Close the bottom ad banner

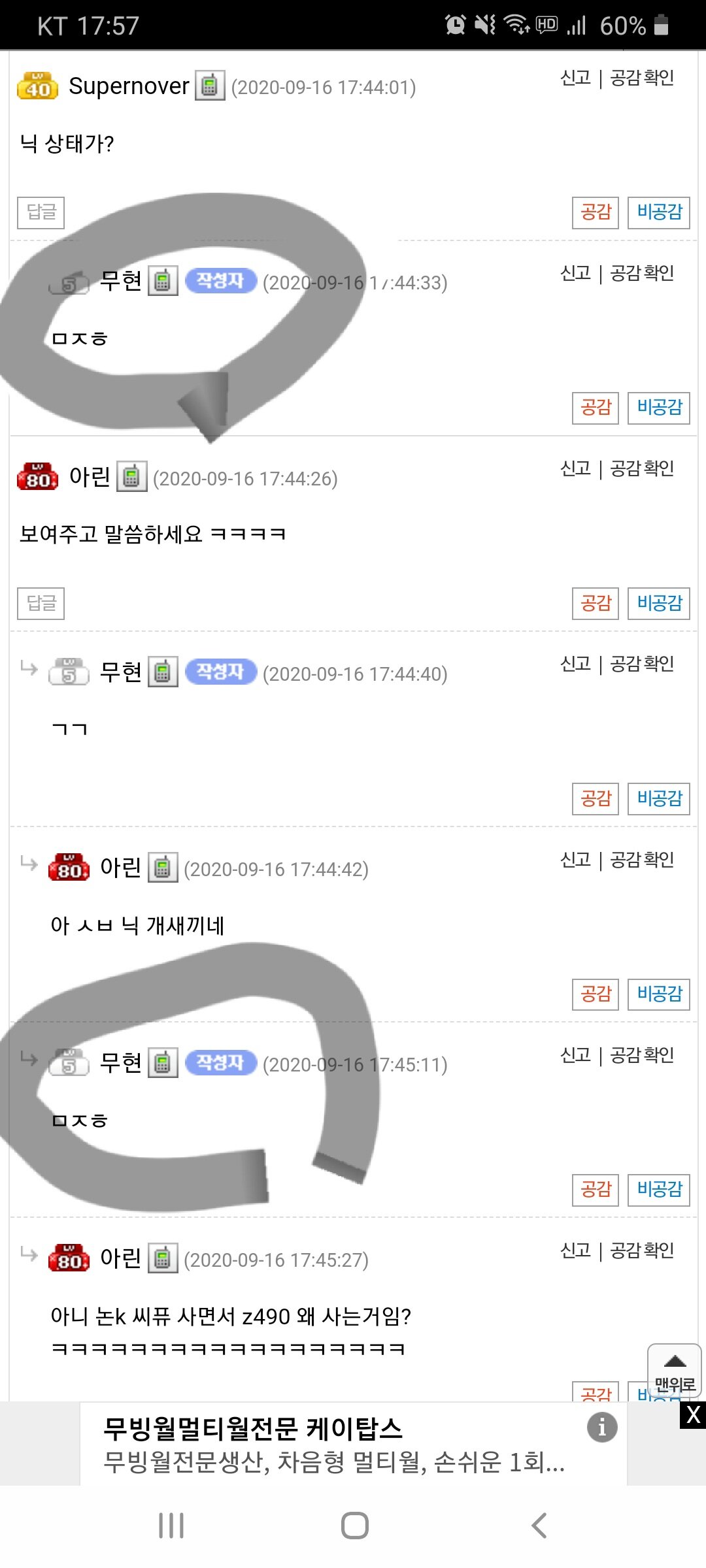pos(693,1415)
